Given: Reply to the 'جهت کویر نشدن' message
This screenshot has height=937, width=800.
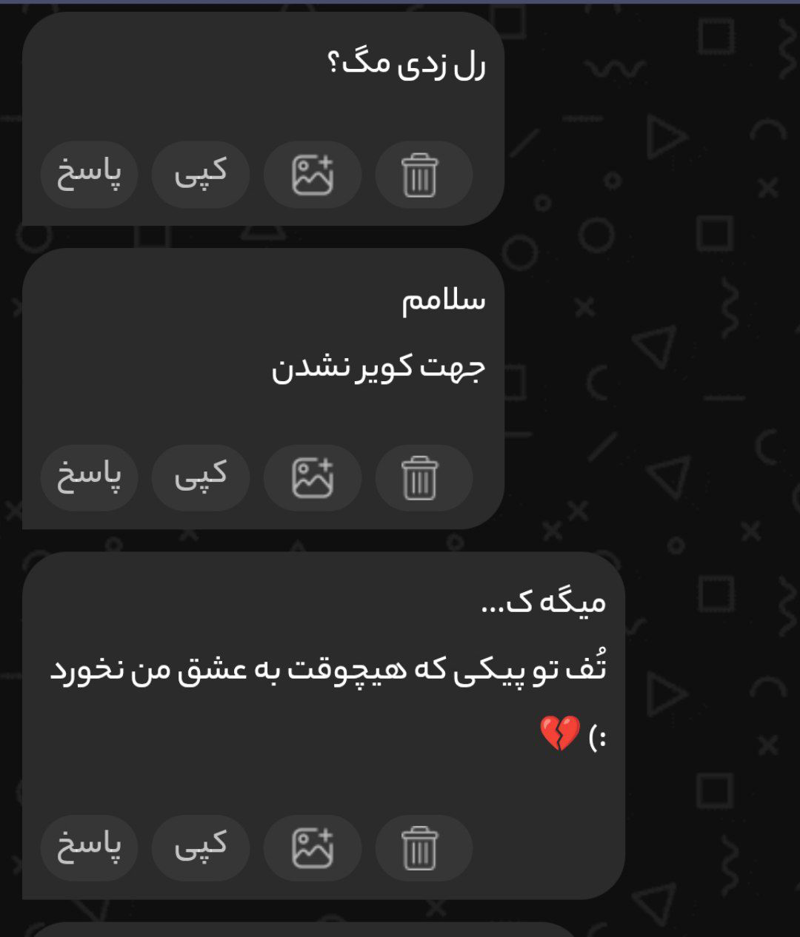Looking at the screenshot, I should pos(88,478).
